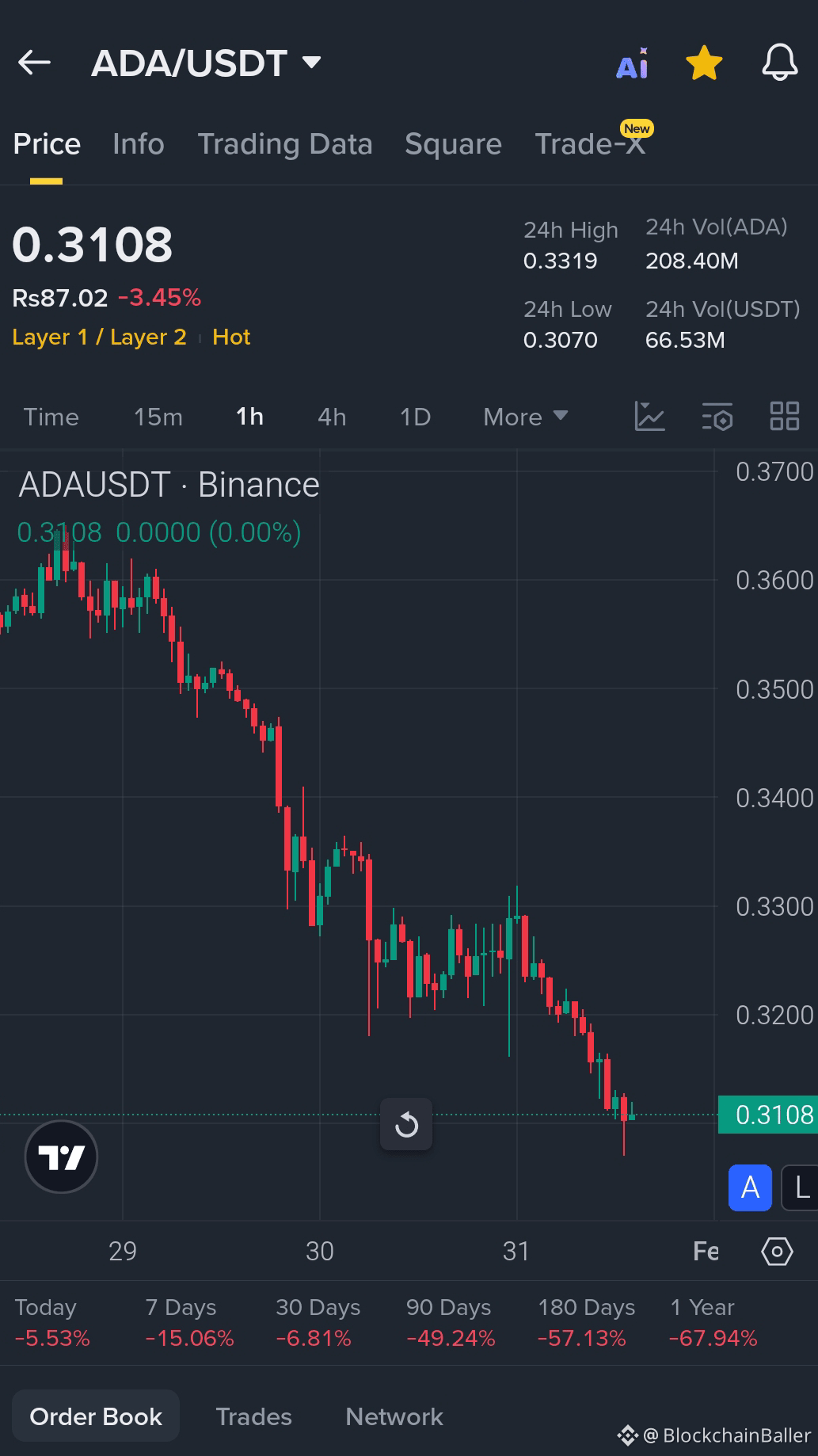Screen dimensions: 818x1456
Task: Select the line chart style icon
Action: (650, 417)
